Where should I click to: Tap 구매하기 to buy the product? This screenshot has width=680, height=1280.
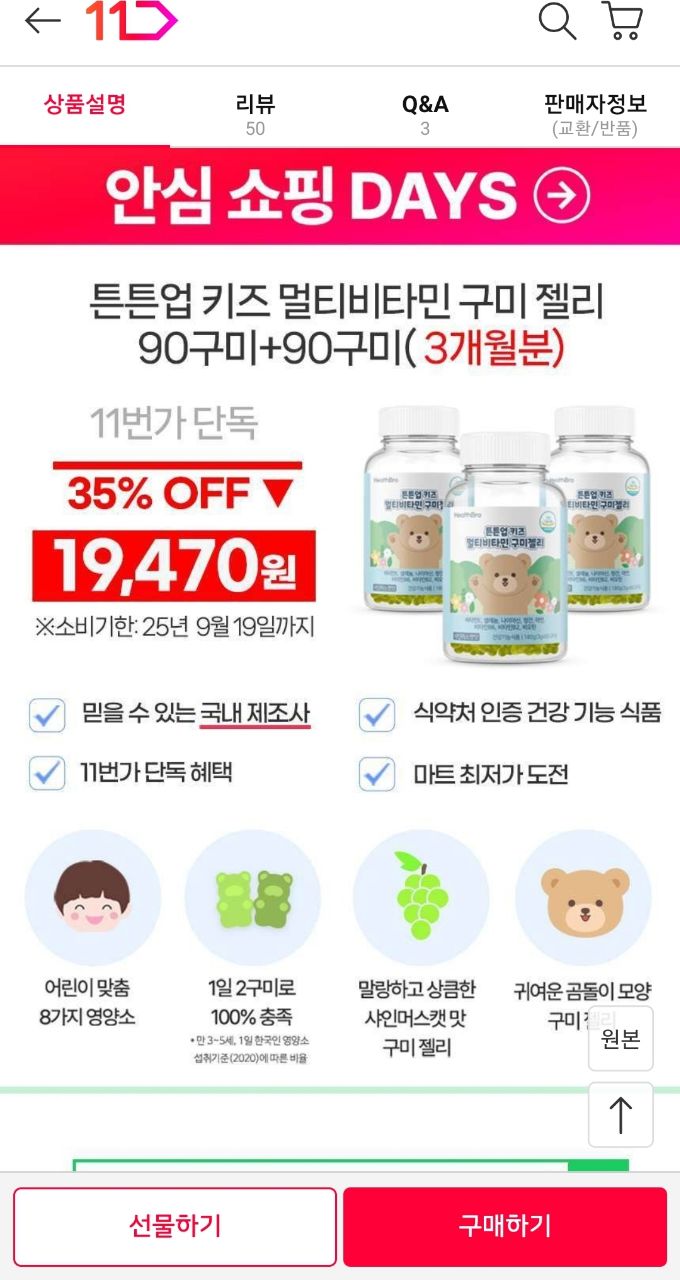[x=505, y=1226]
